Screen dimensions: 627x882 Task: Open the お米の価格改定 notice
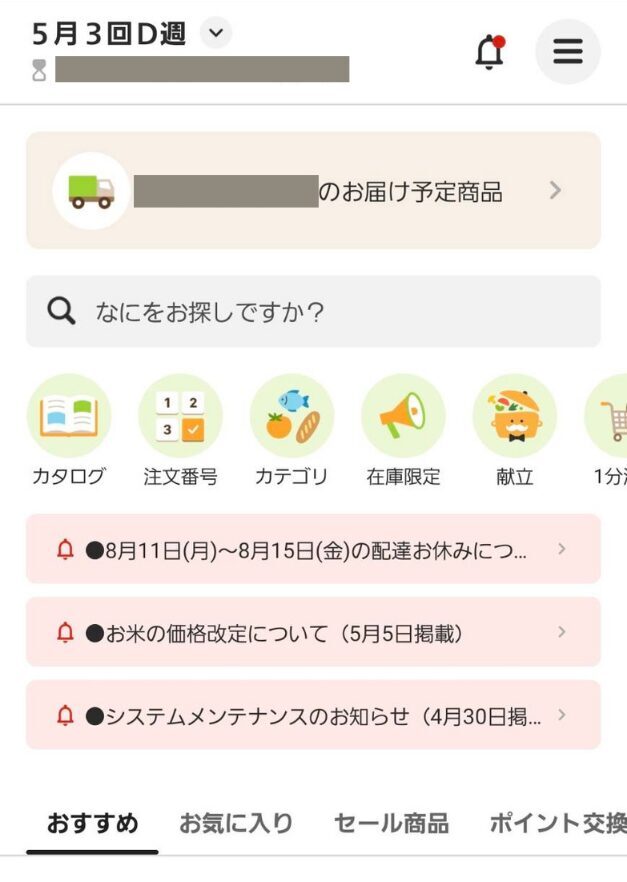[313, 632]
